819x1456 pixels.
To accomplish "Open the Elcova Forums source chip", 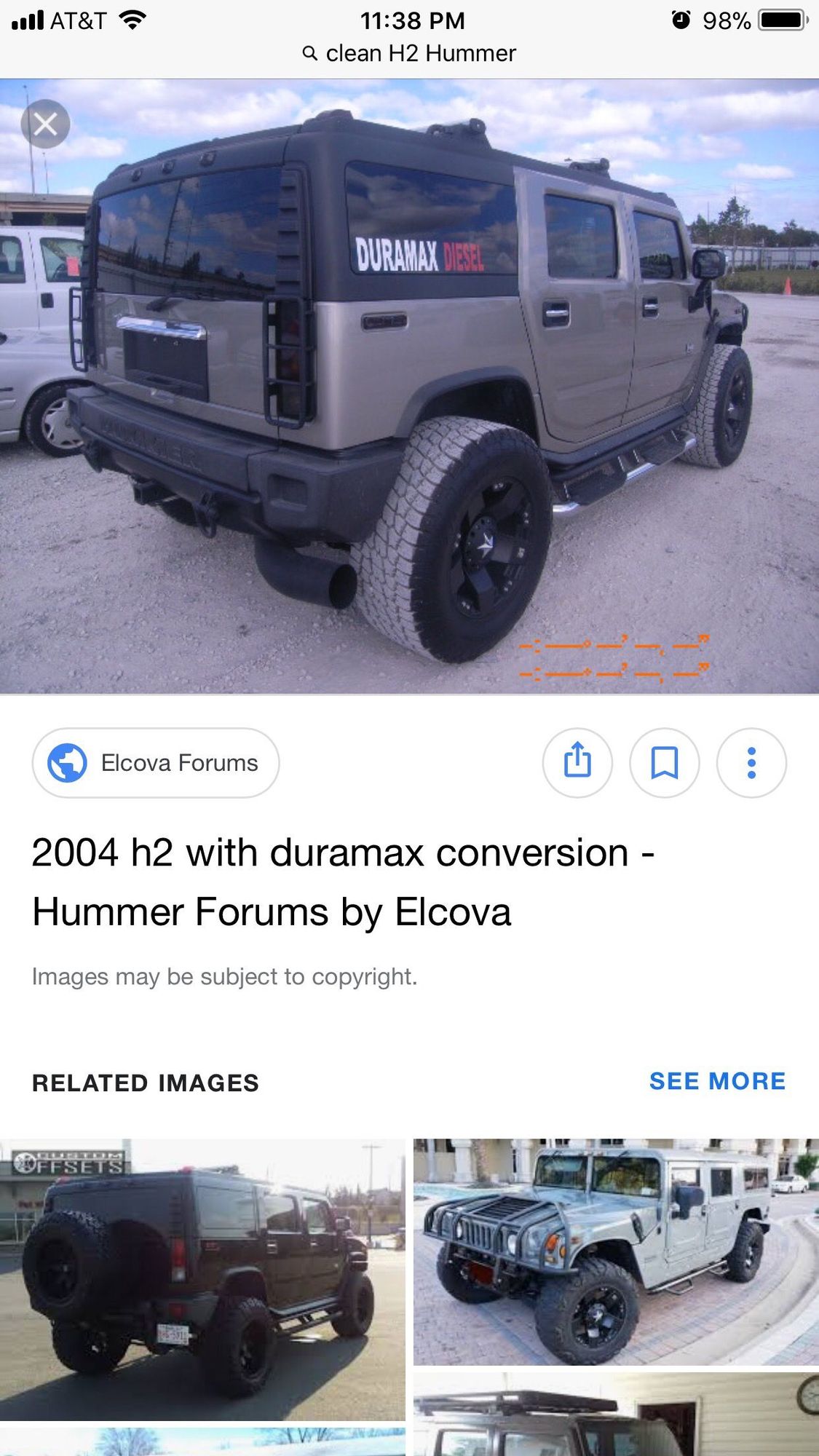I will click(x=156, y=763).
